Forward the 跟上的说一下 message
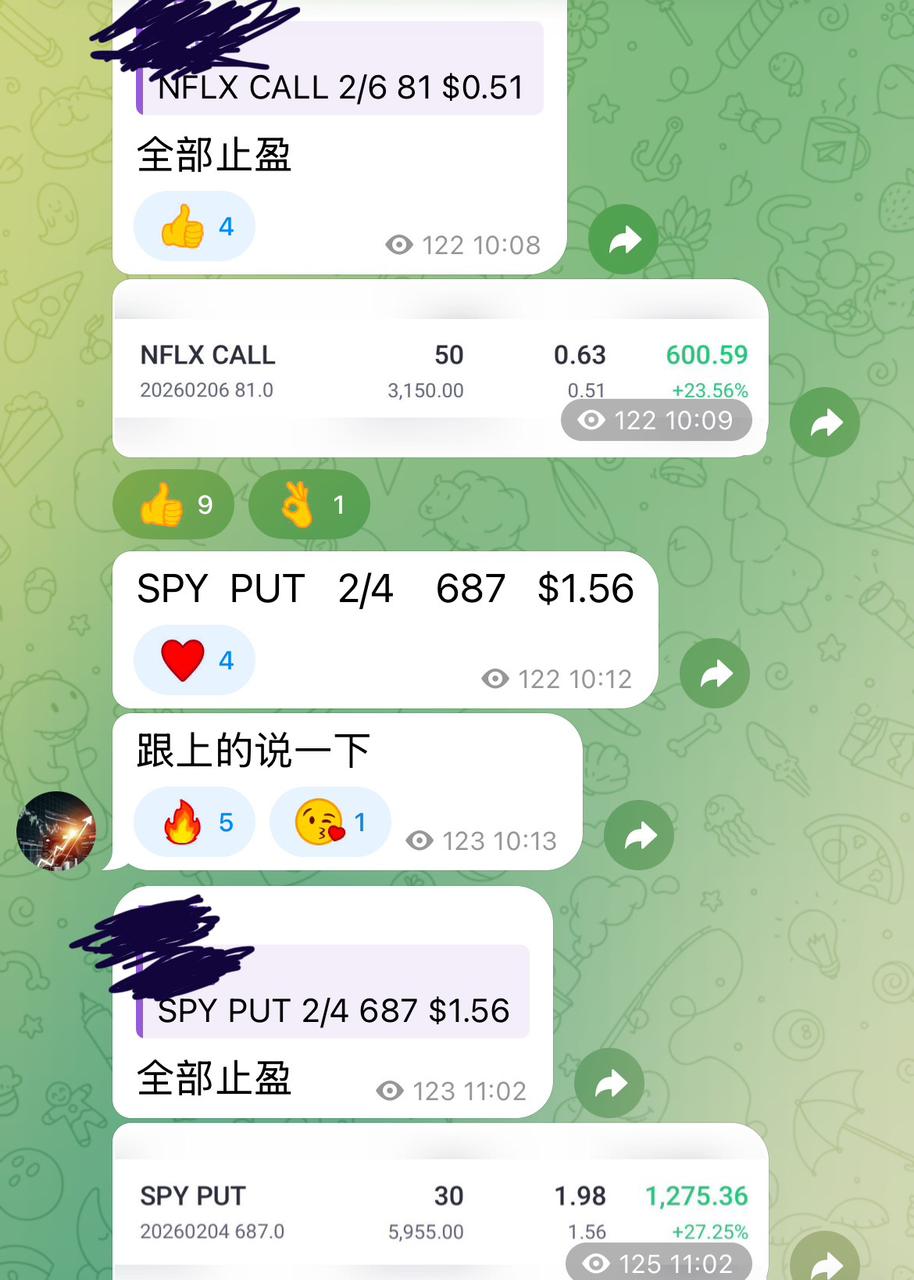Viewport: 914px width, 1280px height. point(638,836)
